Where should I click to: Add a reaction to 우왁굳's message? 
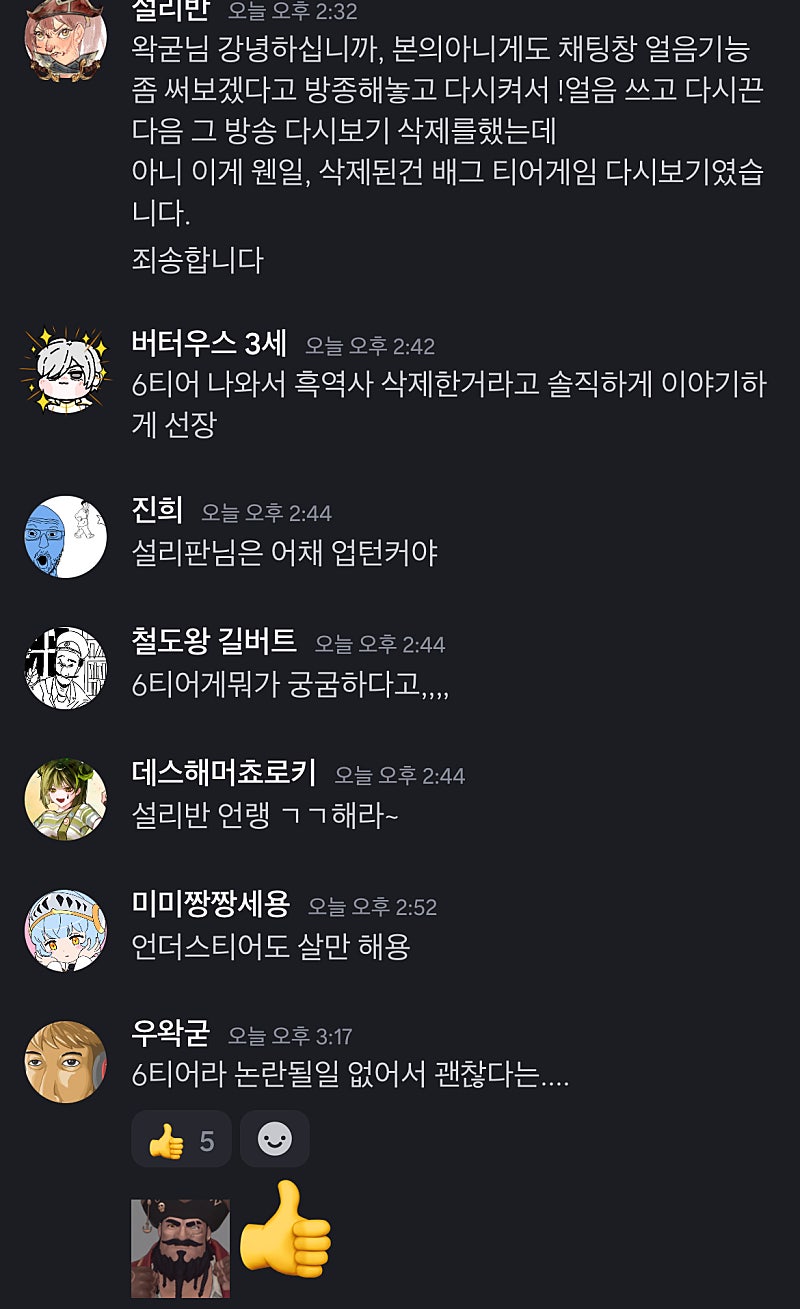pos(275,1139)
